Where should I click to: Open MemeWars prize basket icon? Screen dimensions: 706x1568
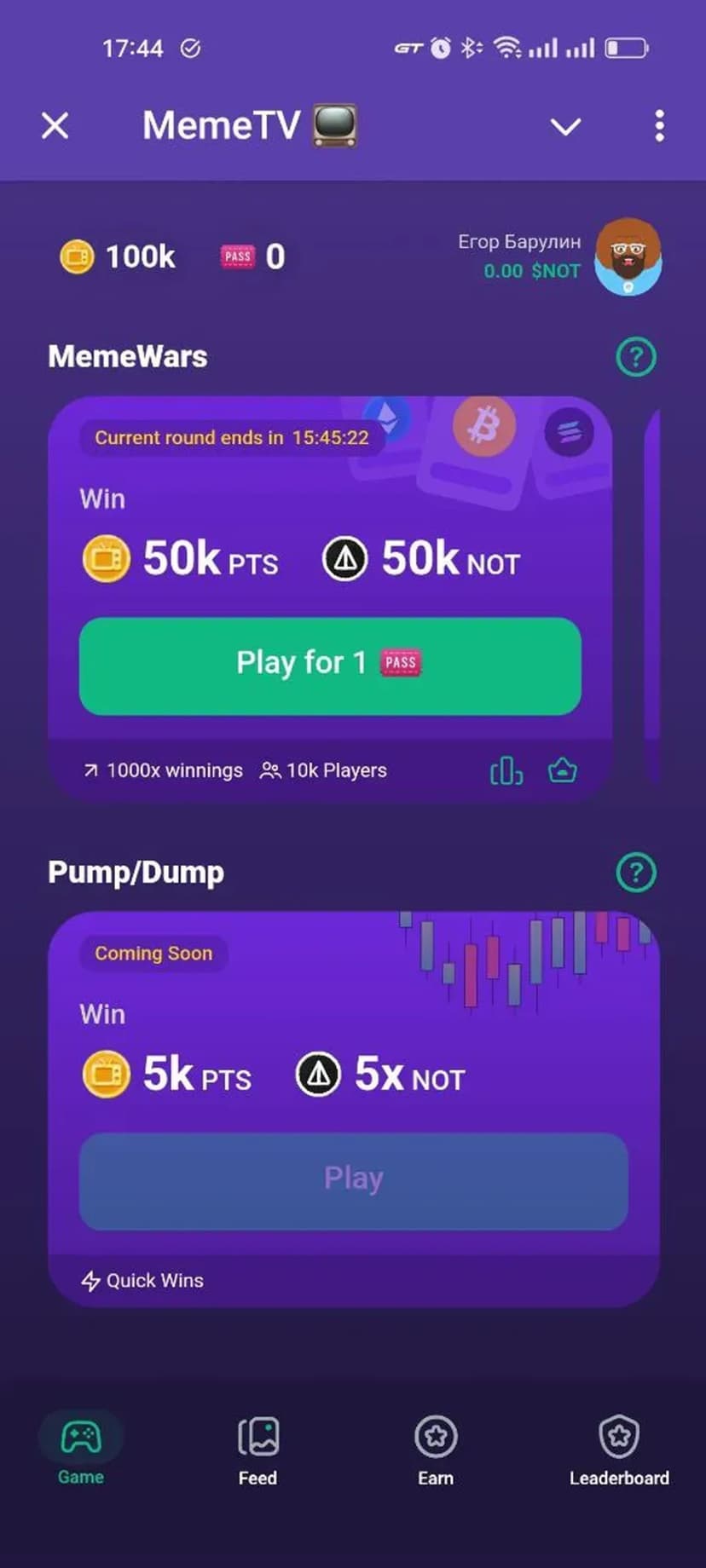click(x=563, y=770)
